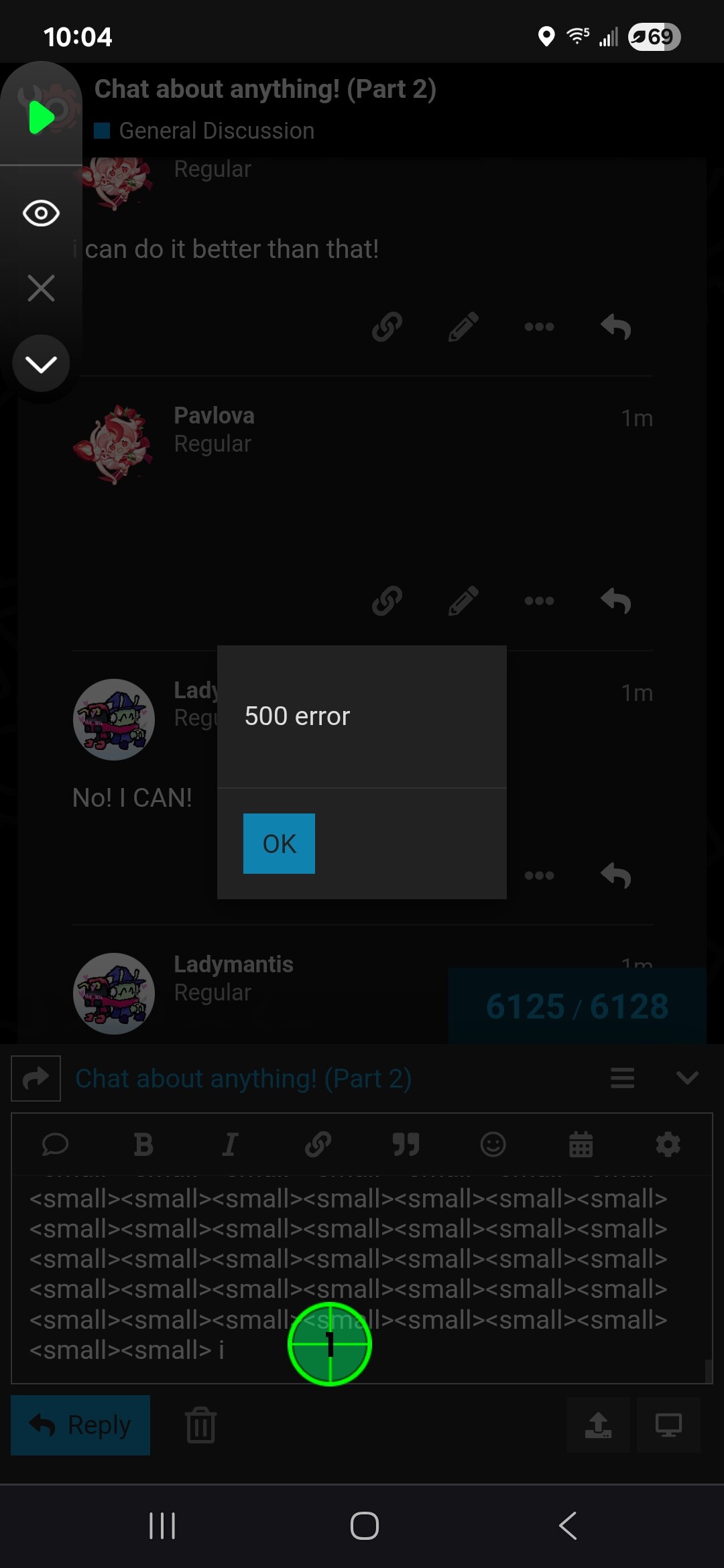Insert an emoji from composer toolbar

tap(493, 1145)
